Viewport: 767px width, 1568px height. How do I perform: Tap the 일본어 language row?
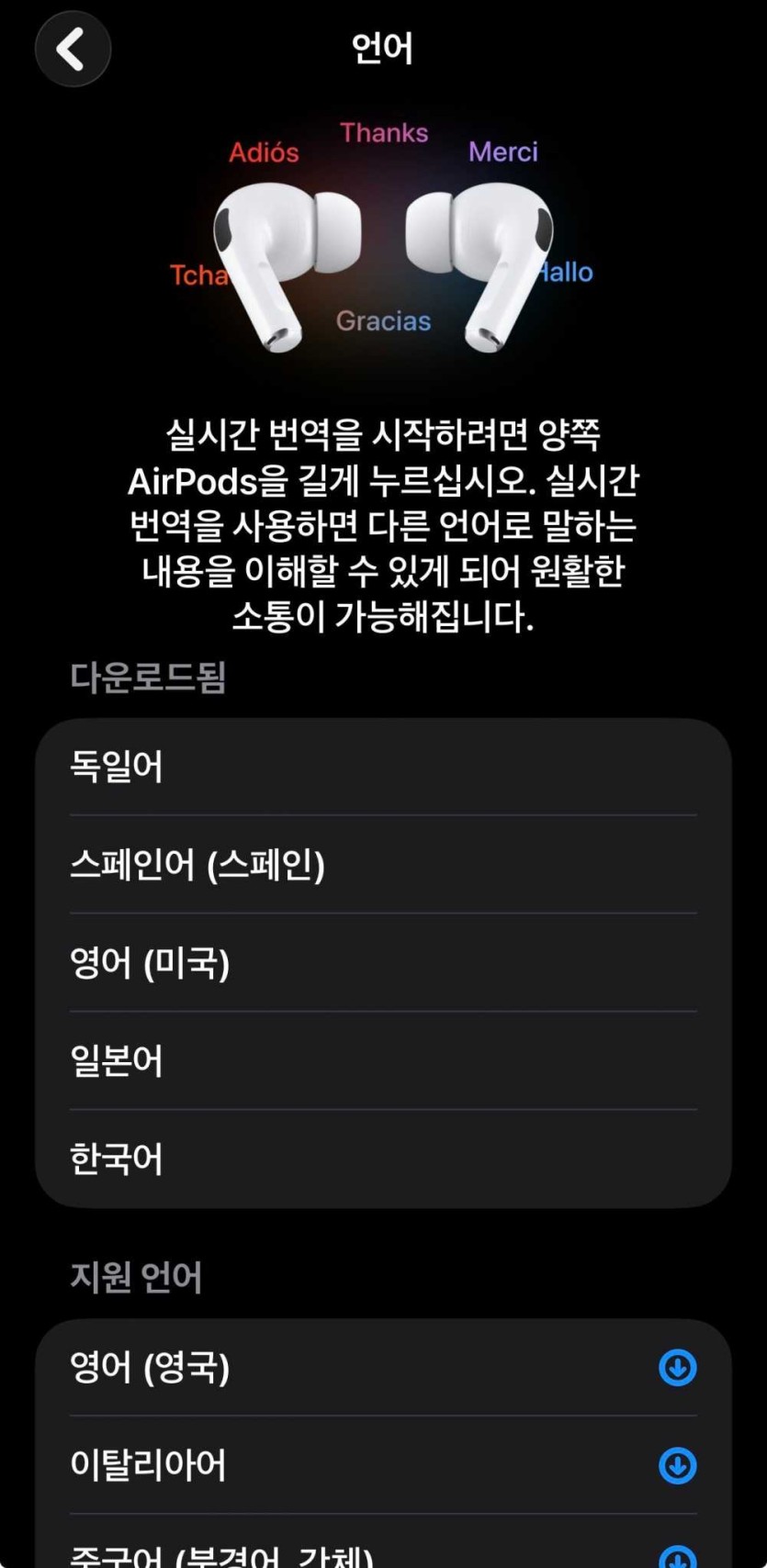pyautogui.click(x=383, y=1061)
